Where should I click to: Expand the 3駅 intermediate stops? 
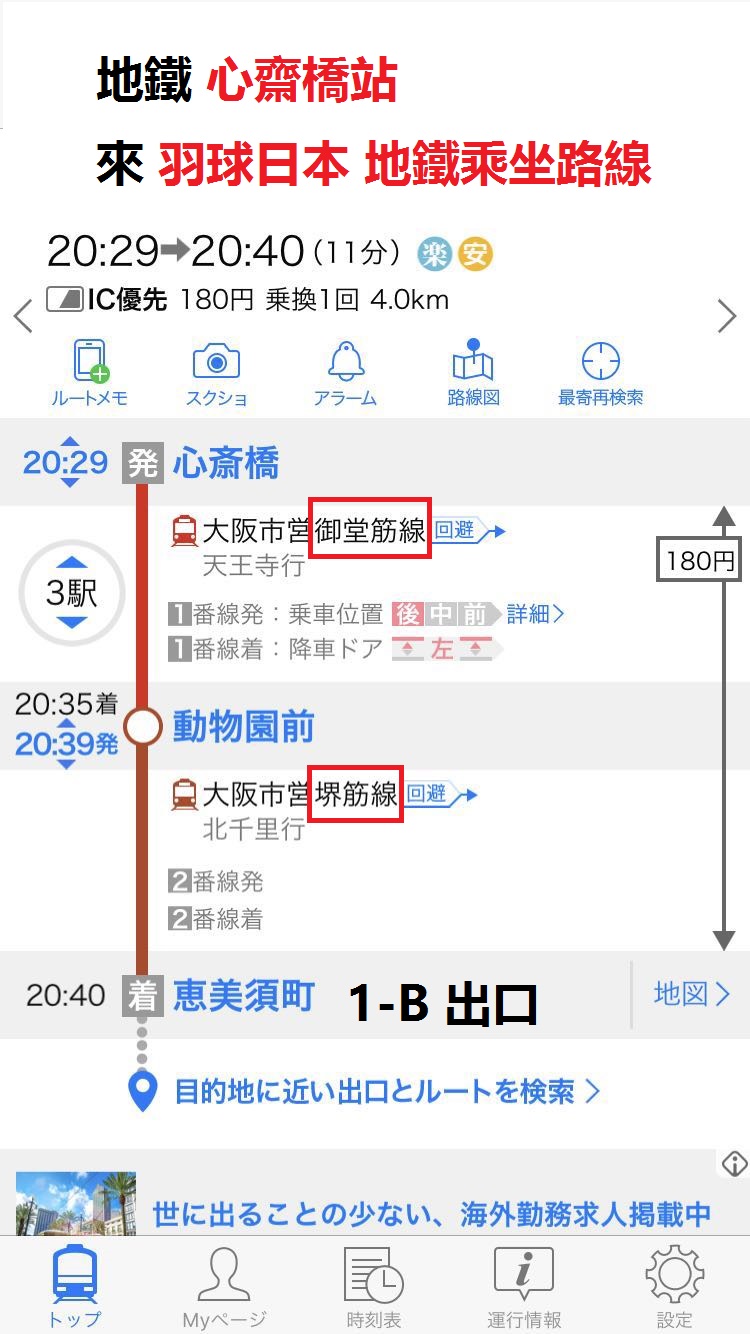point(71,593)
